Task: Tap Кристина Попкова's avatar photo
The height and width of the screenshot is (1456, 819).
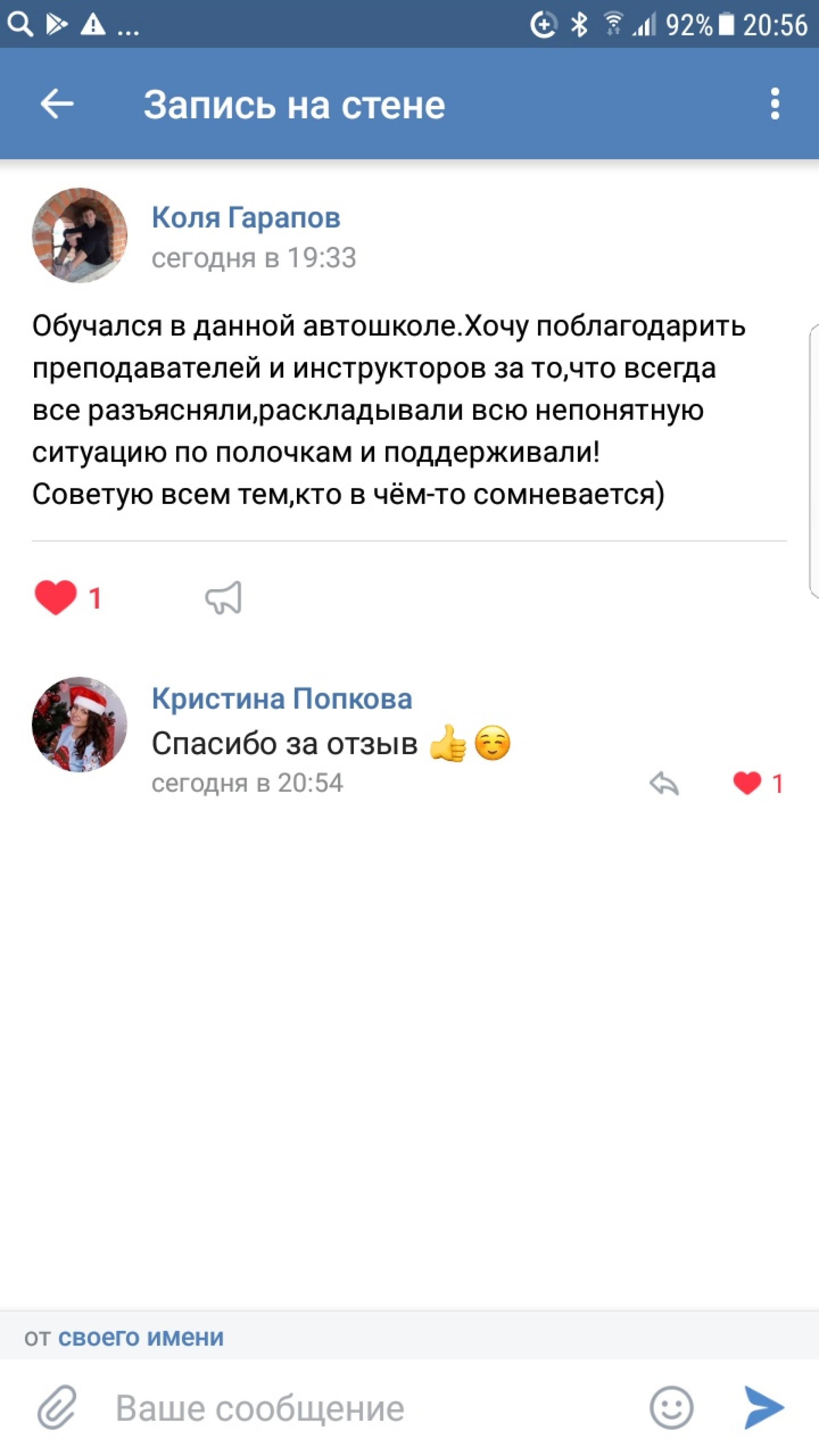Action: tap(80, 724)
